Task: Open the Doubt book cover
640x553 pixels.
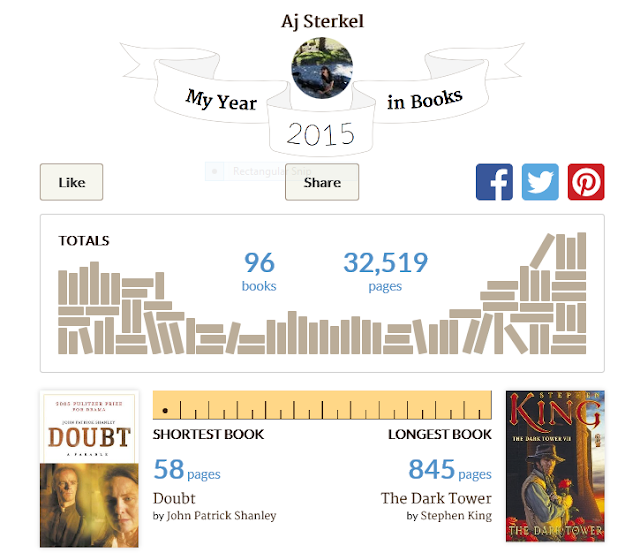Action: (x=89, y=468)
